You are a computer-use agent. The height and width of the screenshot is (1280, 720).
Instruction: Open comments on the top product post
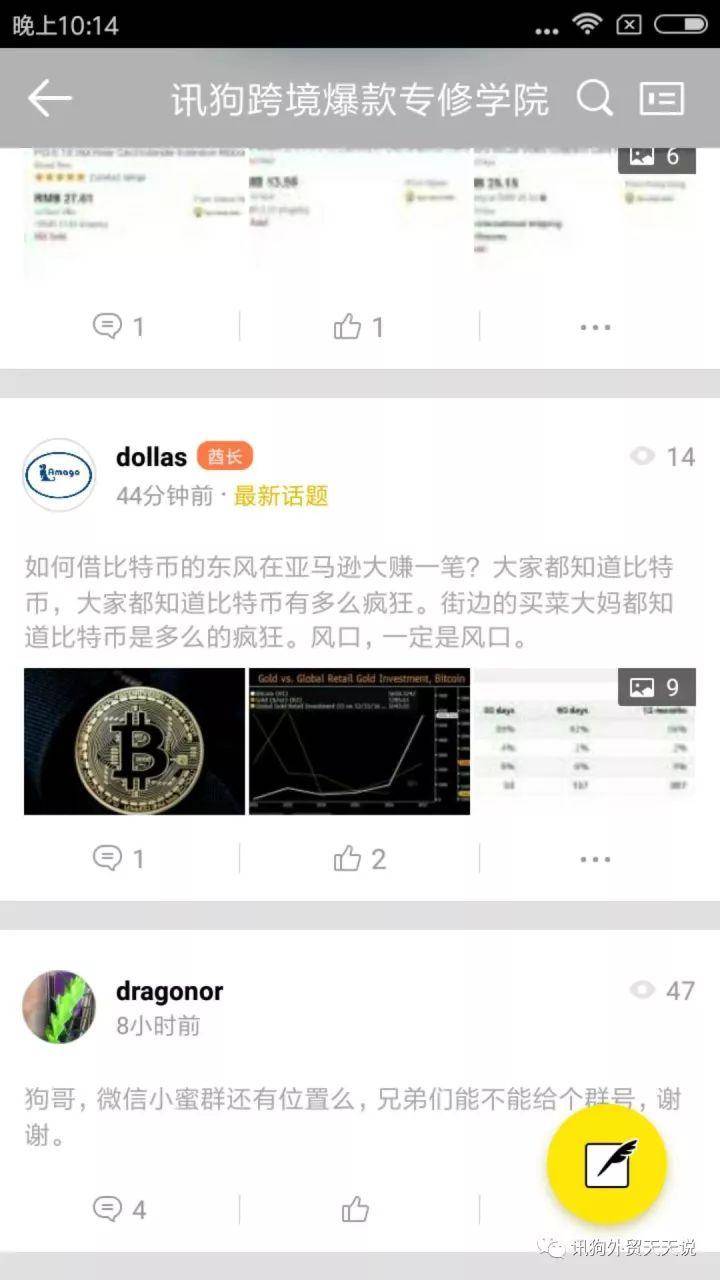[x=119, y=326]
